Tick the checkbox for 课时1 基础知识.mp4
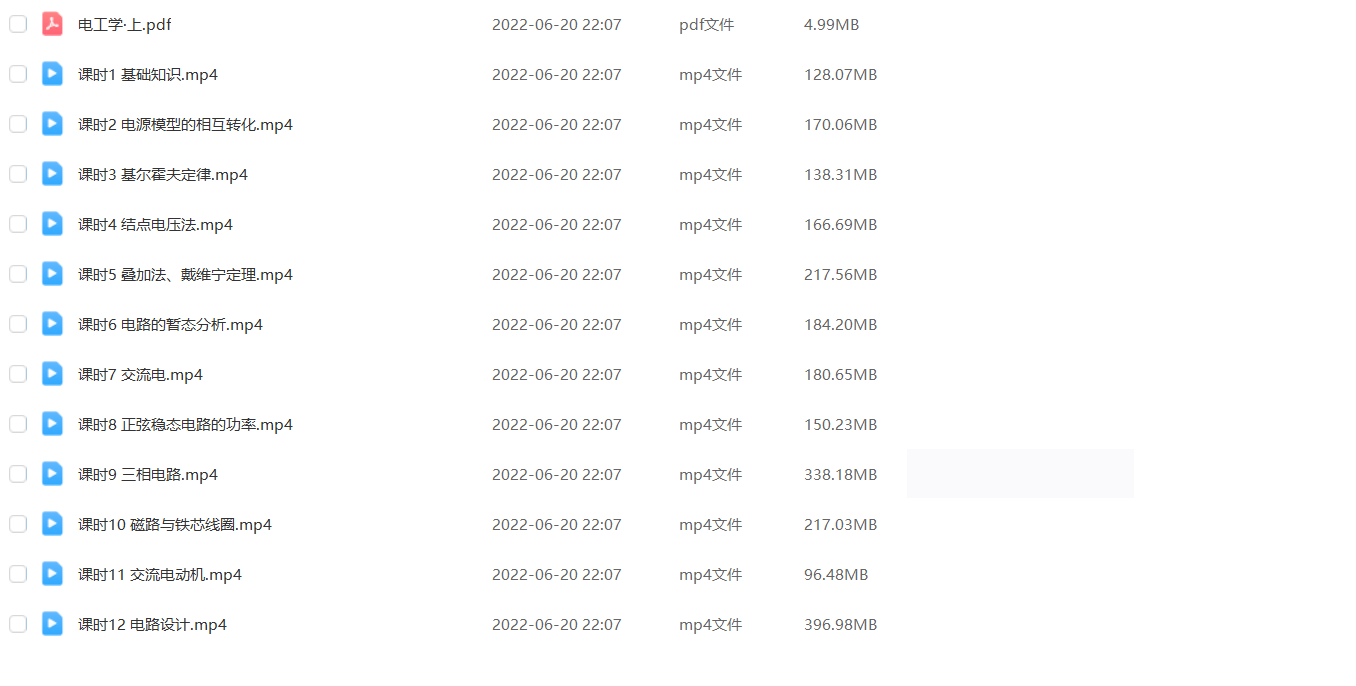Viewport: 1356px width, 686px height. [18, 74]
